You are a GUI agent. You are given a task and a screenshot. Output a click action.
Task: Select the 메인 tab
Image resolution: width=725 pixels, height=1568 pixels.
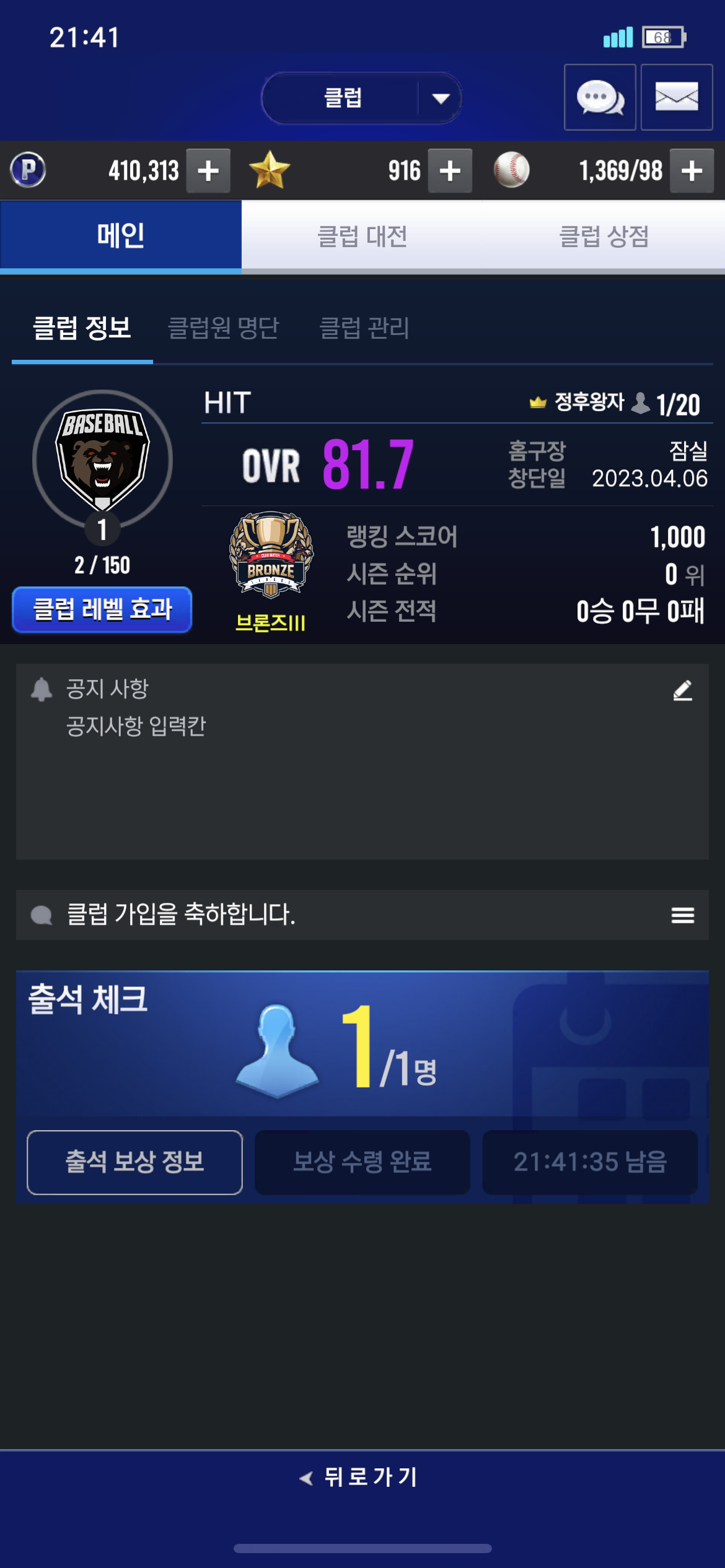click(x=121, y=236)
